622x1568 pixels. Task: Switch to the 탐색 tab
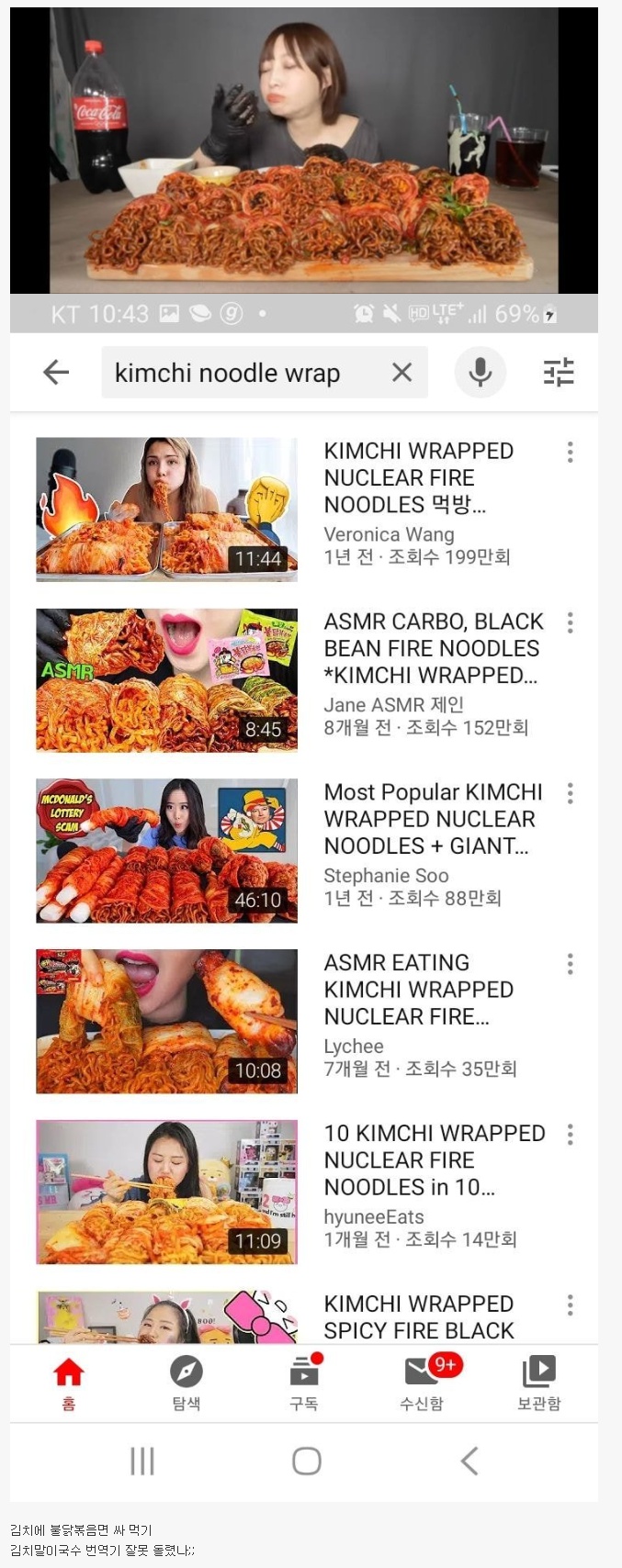click(x=187, y=1383)
